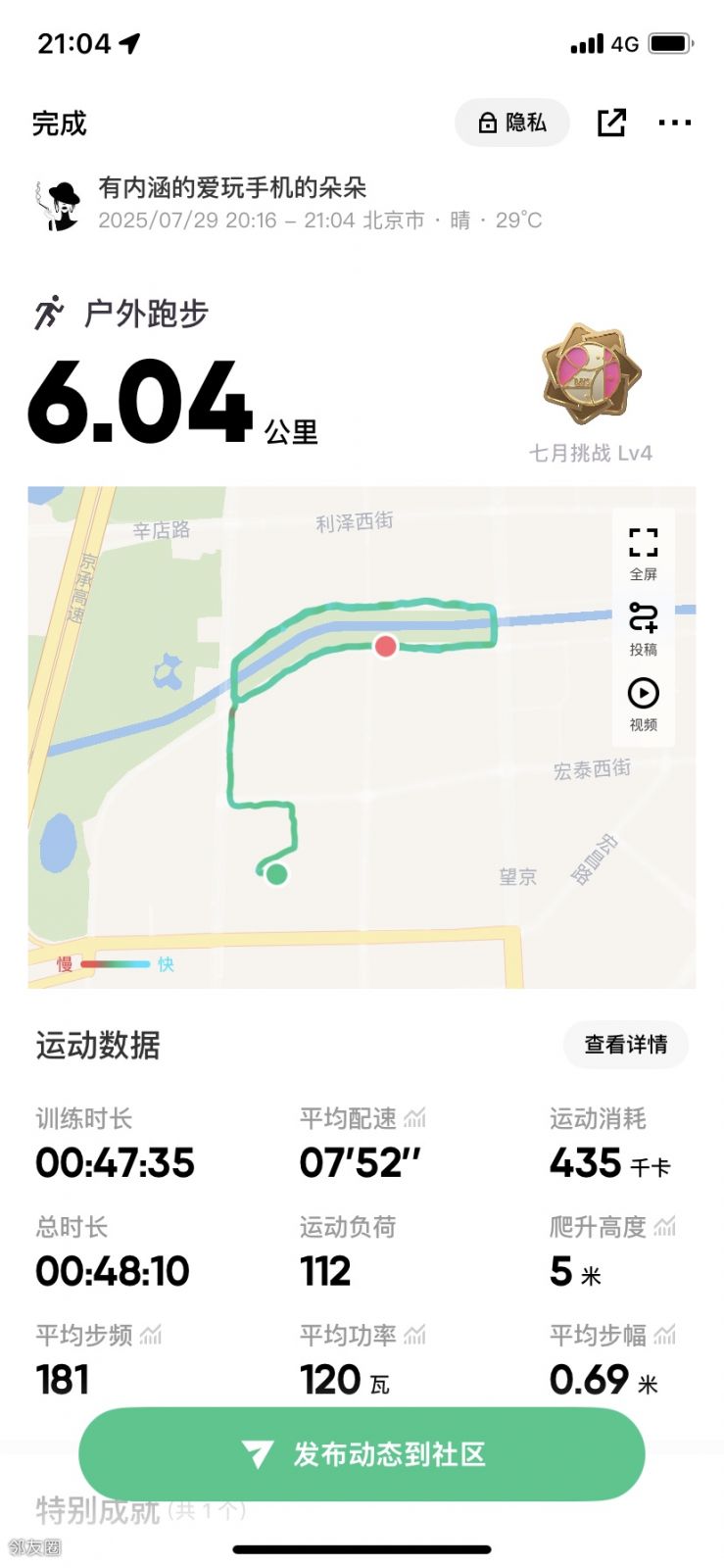The height and width of the screenshot is (1568, 724).
Task: Open 查看详情 for workout data
Action: [x=625, y=1045]
